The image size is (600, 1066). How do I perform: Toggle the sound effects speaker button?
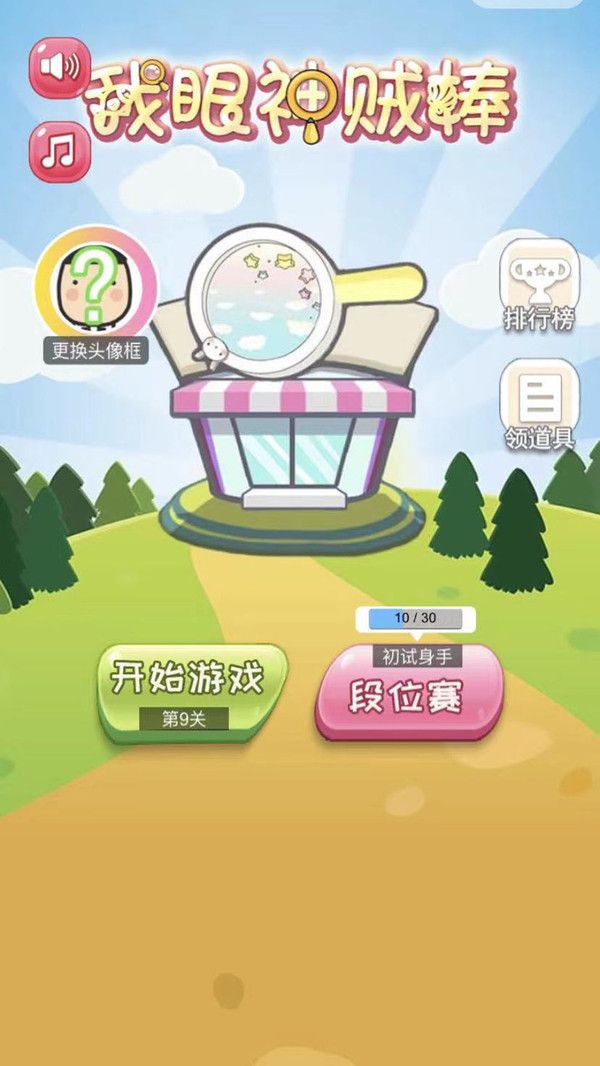click(59, 68)
